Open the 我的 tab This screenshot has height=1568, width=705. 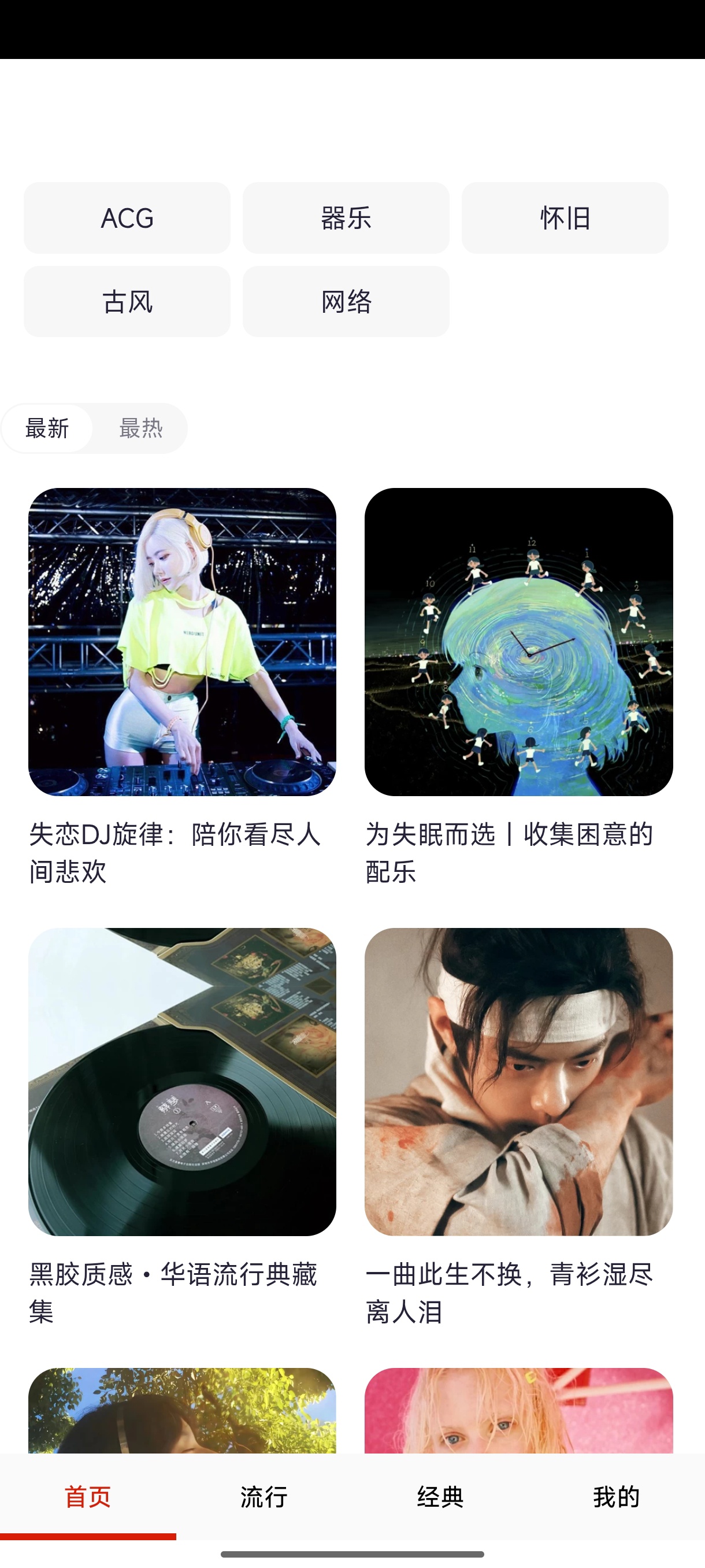click(x=616, y=1497)
